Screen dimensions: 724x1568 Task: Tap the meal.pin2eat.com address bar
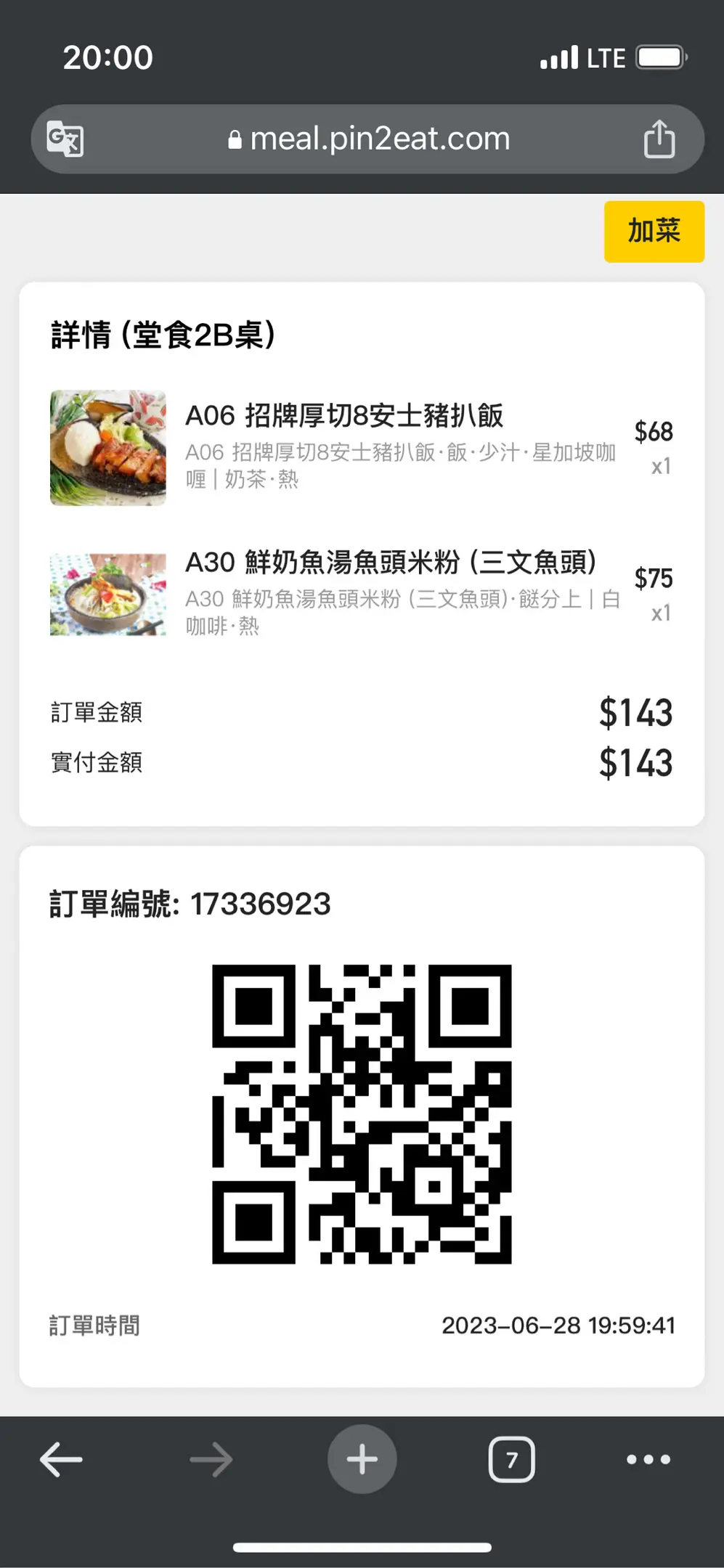[x=369, y=139]
